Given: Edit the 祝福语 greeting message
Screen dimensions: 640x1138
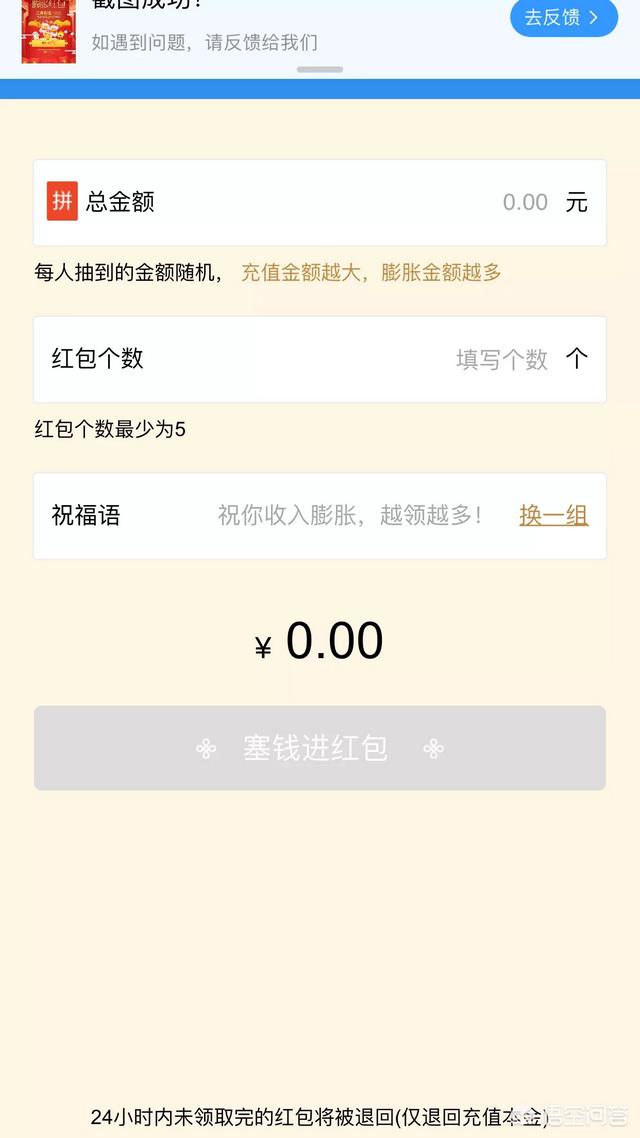Looking at the screenshot, I should tap(349, 516).
